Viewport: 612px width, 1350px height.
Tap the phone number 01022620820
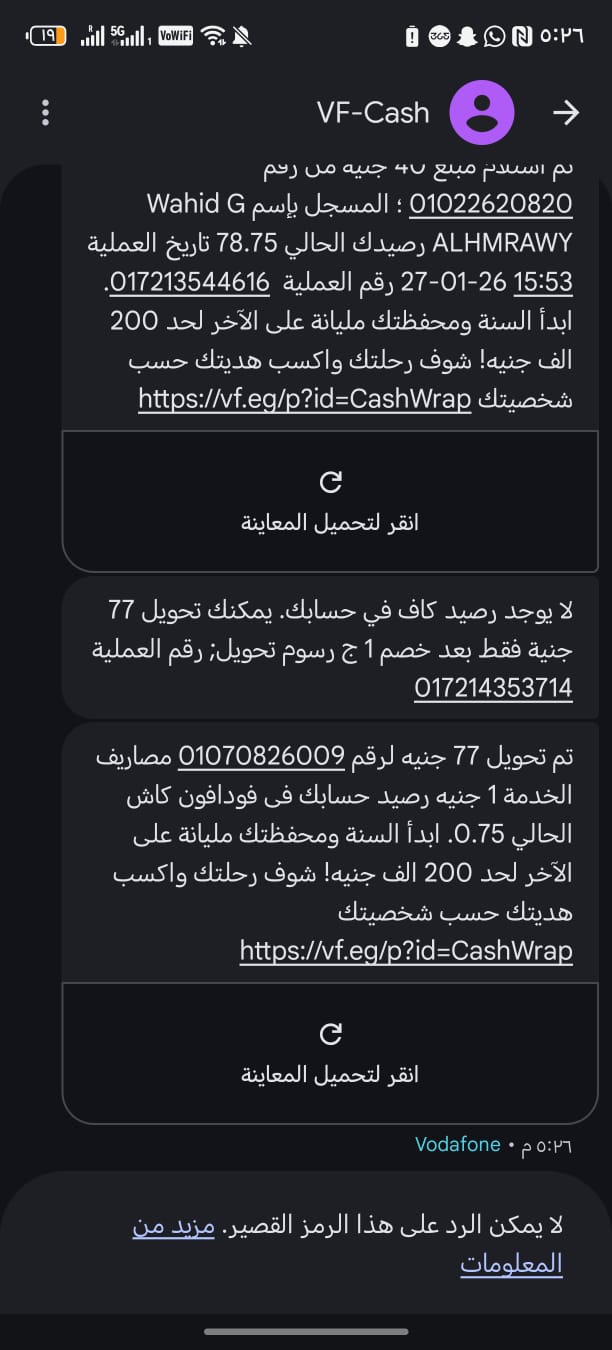click(x=491, y=205)
